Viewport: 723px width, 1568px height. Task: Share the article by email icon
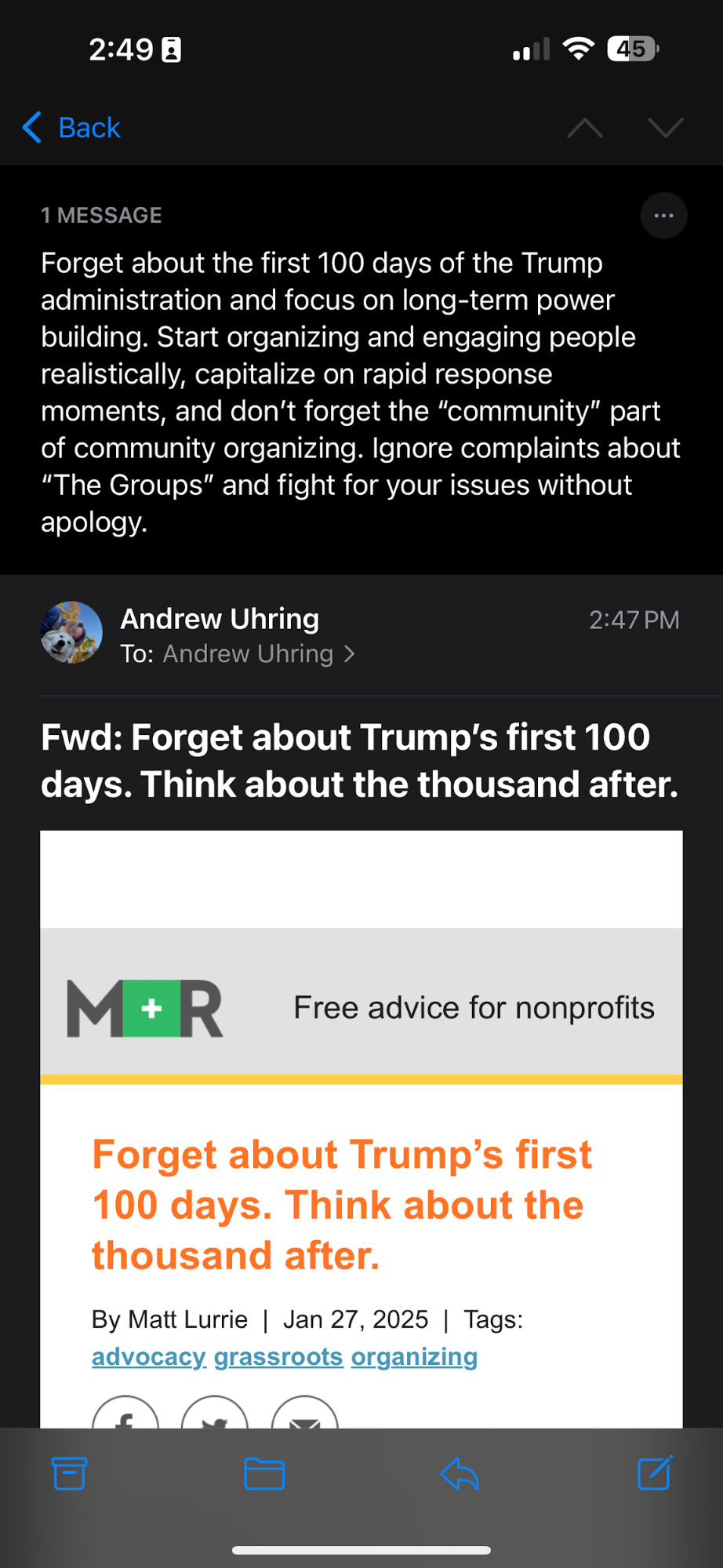(304, 1414)
